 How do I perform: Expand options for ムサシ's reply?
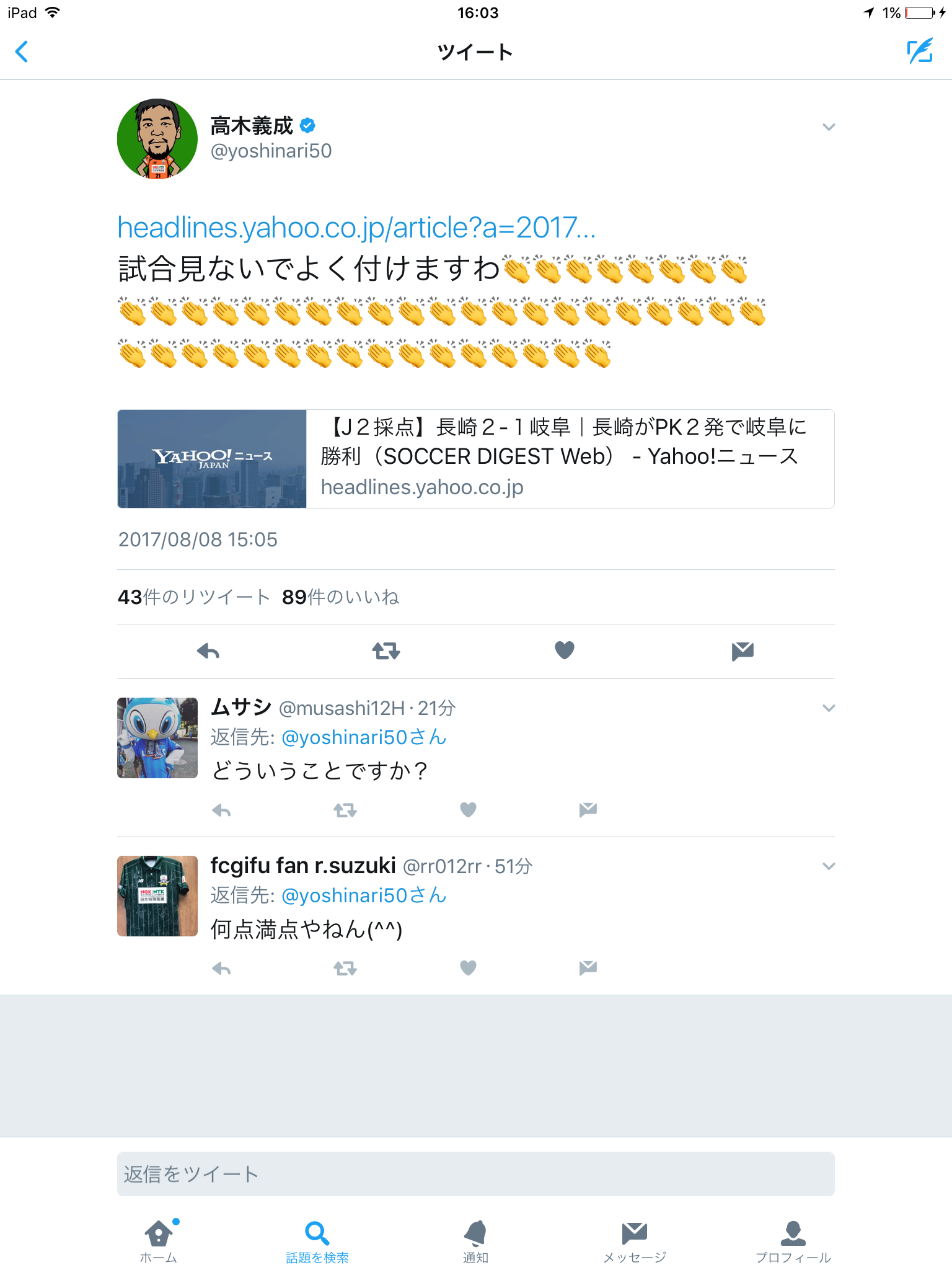click(x=829, y=708)
